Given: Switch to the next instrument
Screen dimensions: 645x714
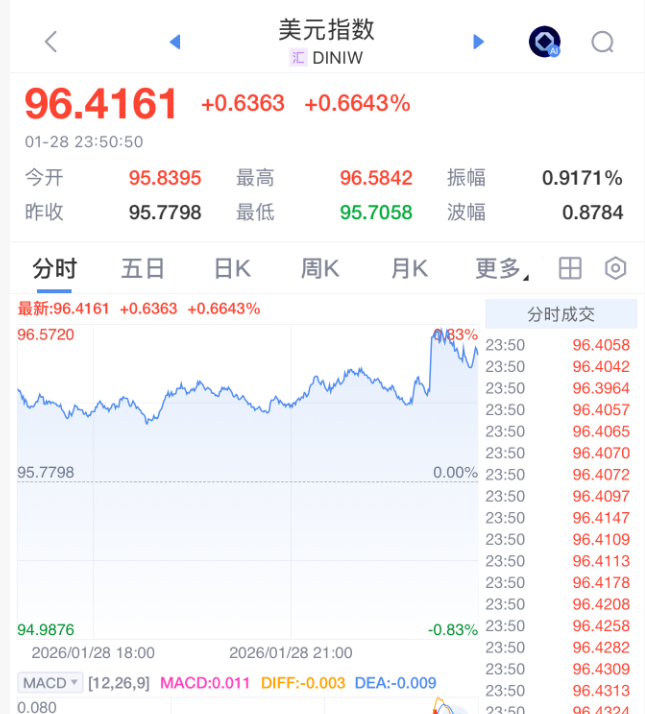Looking at the screenshot, I should [478, 41].
